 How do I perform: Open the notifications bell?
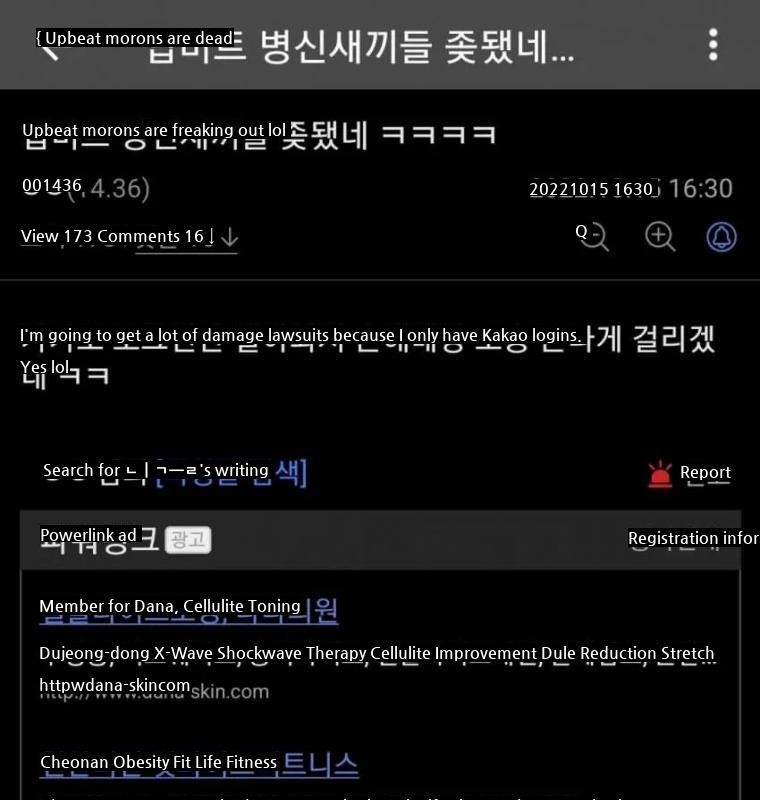pyautogui.click(x=721, y=236)
